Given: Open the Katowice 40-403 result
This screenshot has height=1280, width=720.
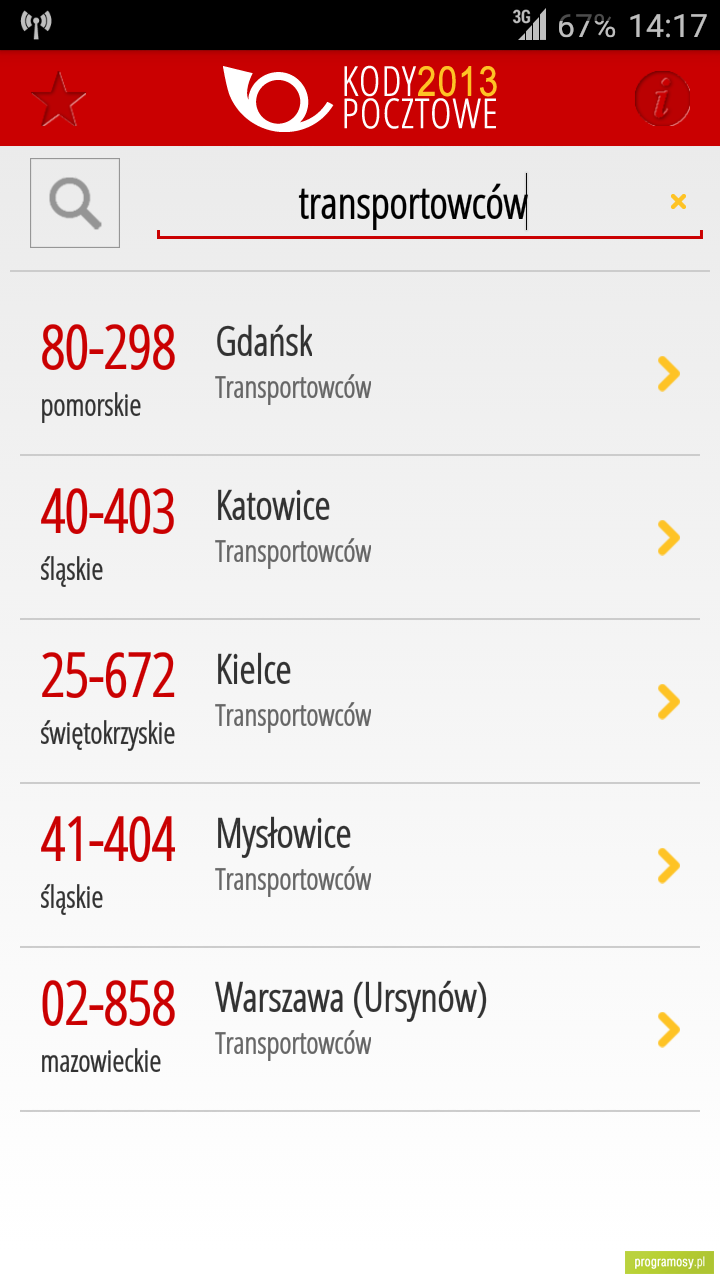Looking at the screenshot, I should click(360, 538).
